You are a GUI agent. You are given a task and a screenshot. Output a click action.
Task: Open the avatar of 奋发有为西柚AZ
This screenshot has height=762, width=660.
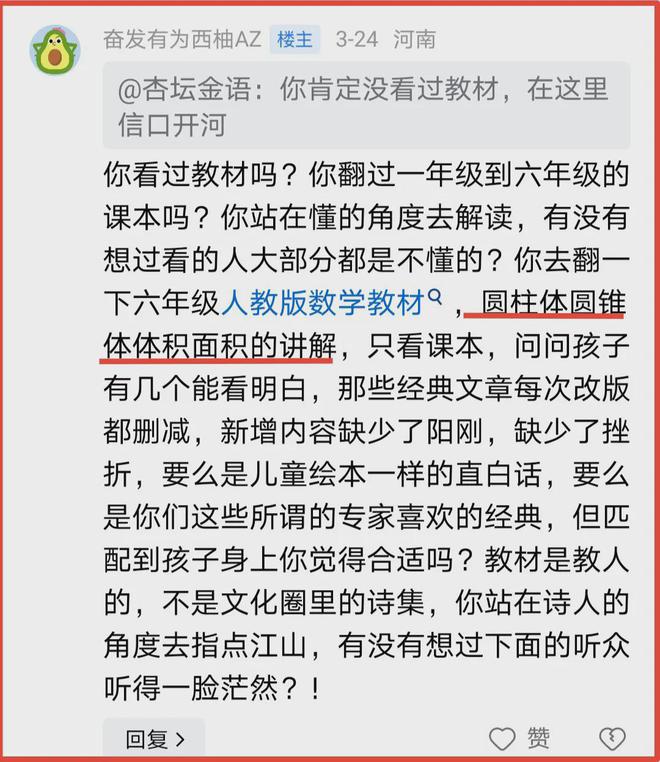coord(54,51)
